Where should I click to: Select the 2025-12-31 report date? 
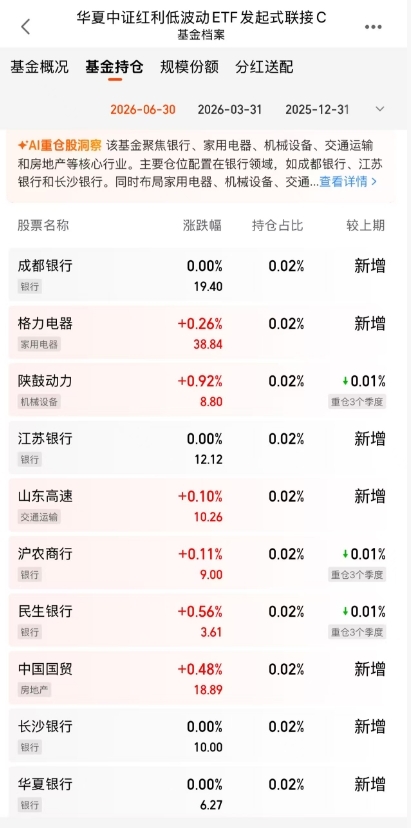click(317, 110)
